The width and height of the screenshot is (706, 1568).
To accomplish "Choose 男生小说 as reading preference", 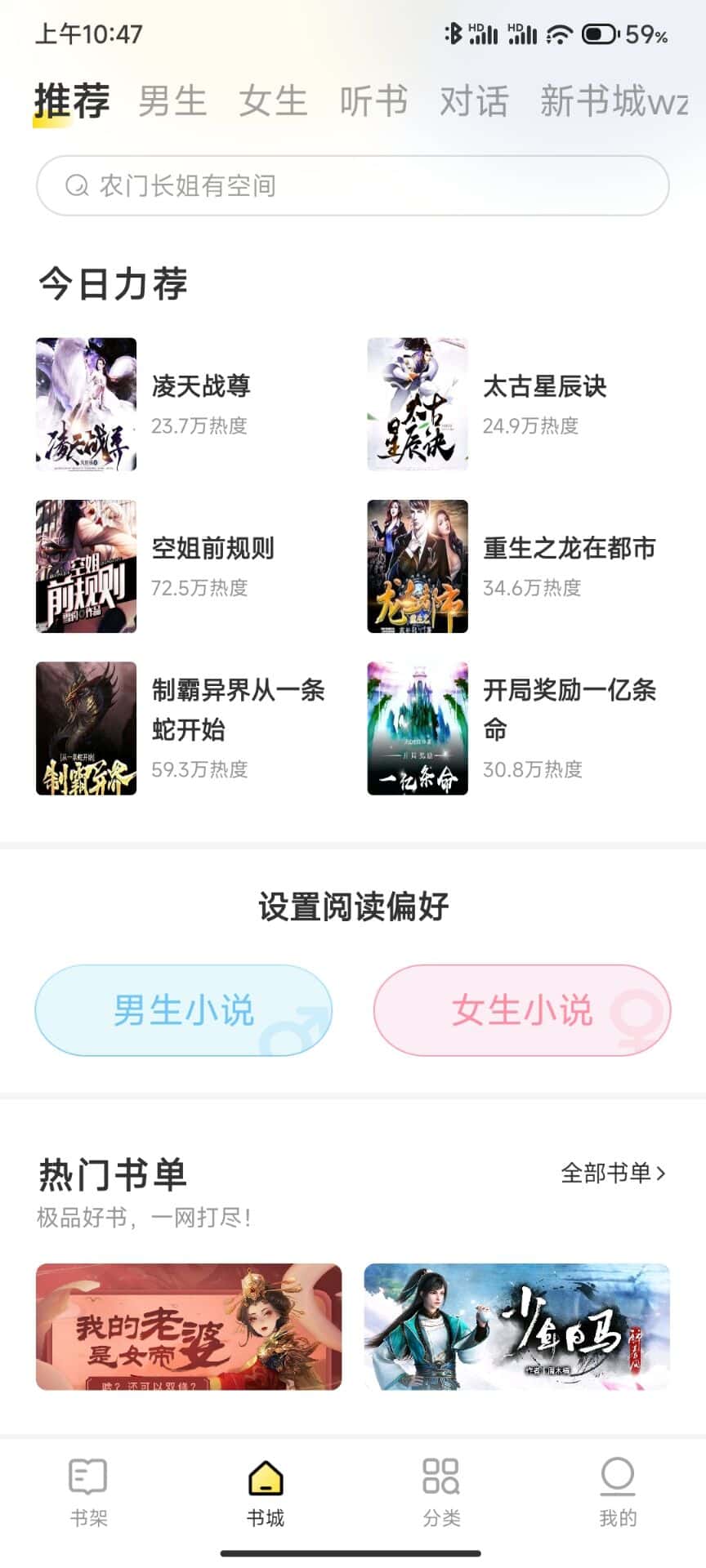I will [184, 1010].
